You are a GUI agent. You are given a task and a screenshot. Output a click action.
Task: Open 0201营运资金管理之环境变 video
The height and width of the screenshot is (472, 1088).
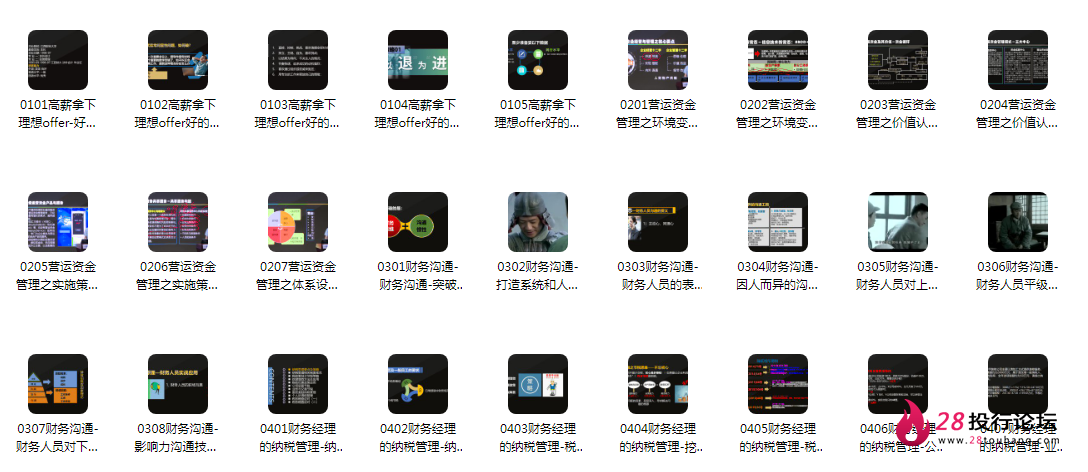[x=658, y=60]
